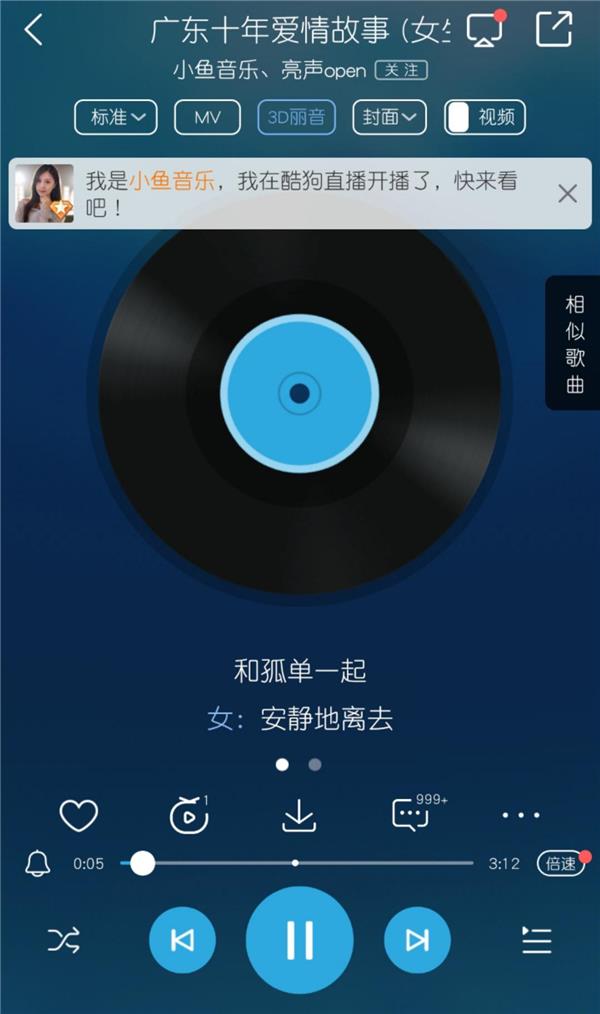Toggle shuffle play mode
This screenshot has width=600, height=1014.
coord(64,940)
